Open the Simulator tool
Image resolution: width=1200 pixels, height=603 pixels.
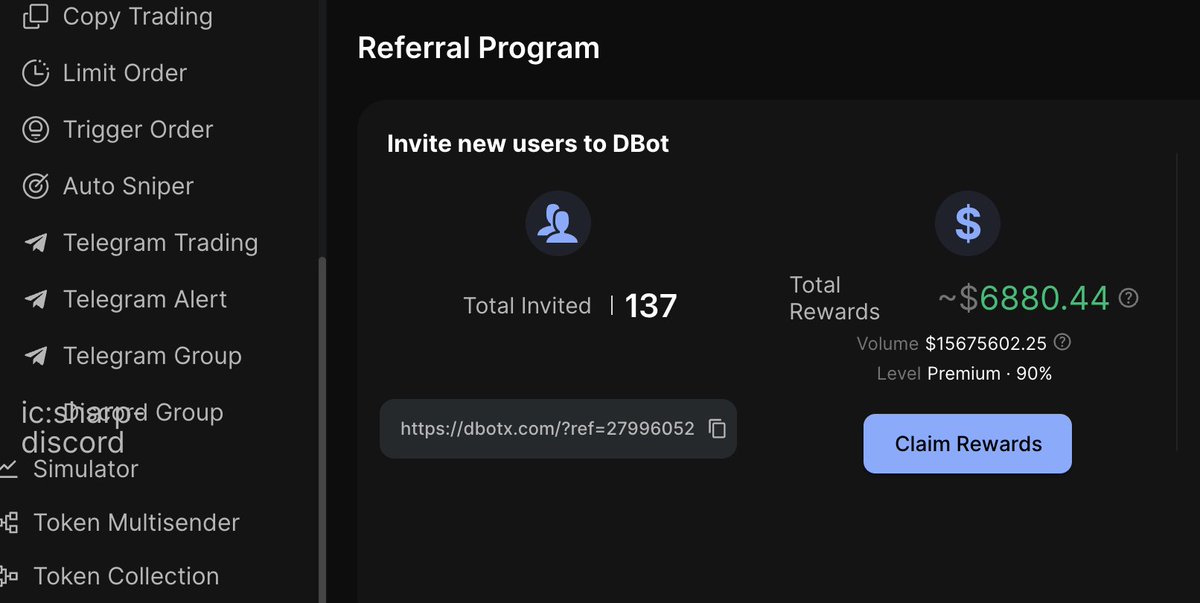85,469
